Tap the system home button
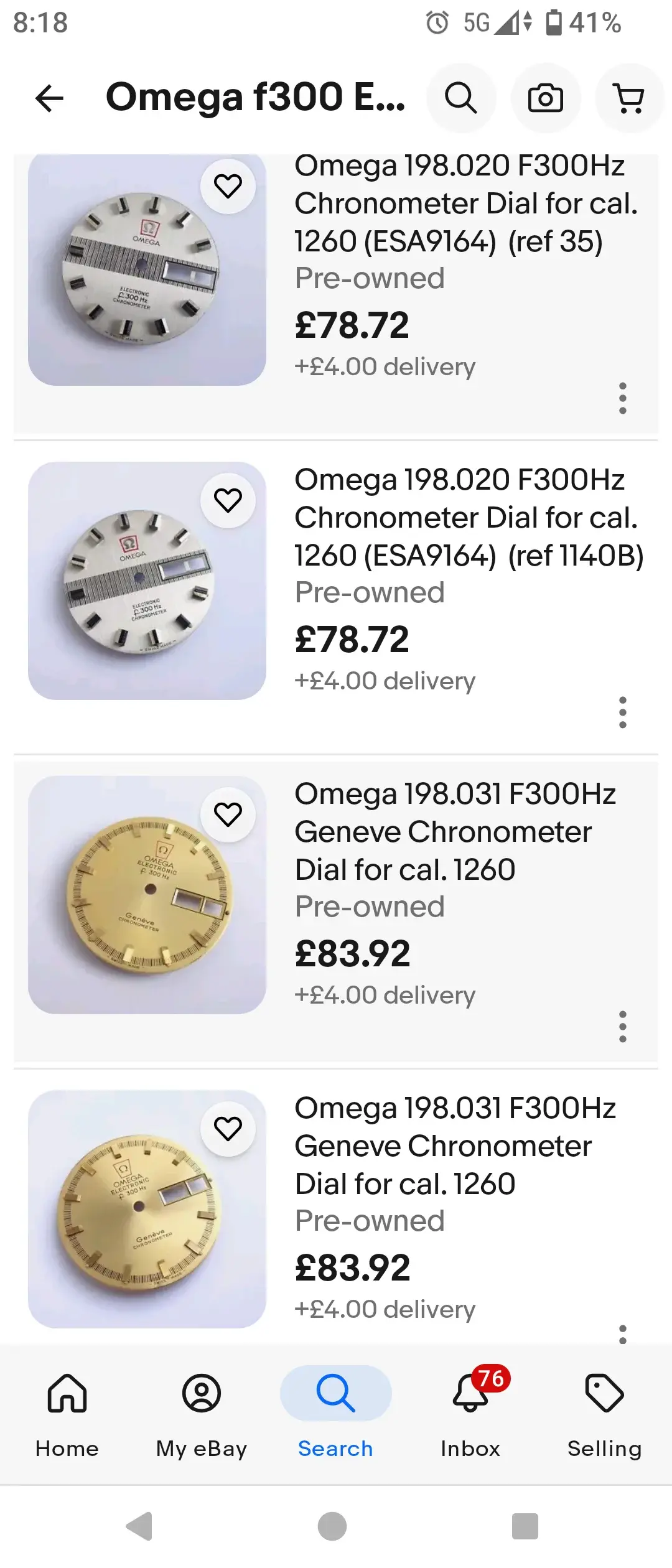 332,1526
